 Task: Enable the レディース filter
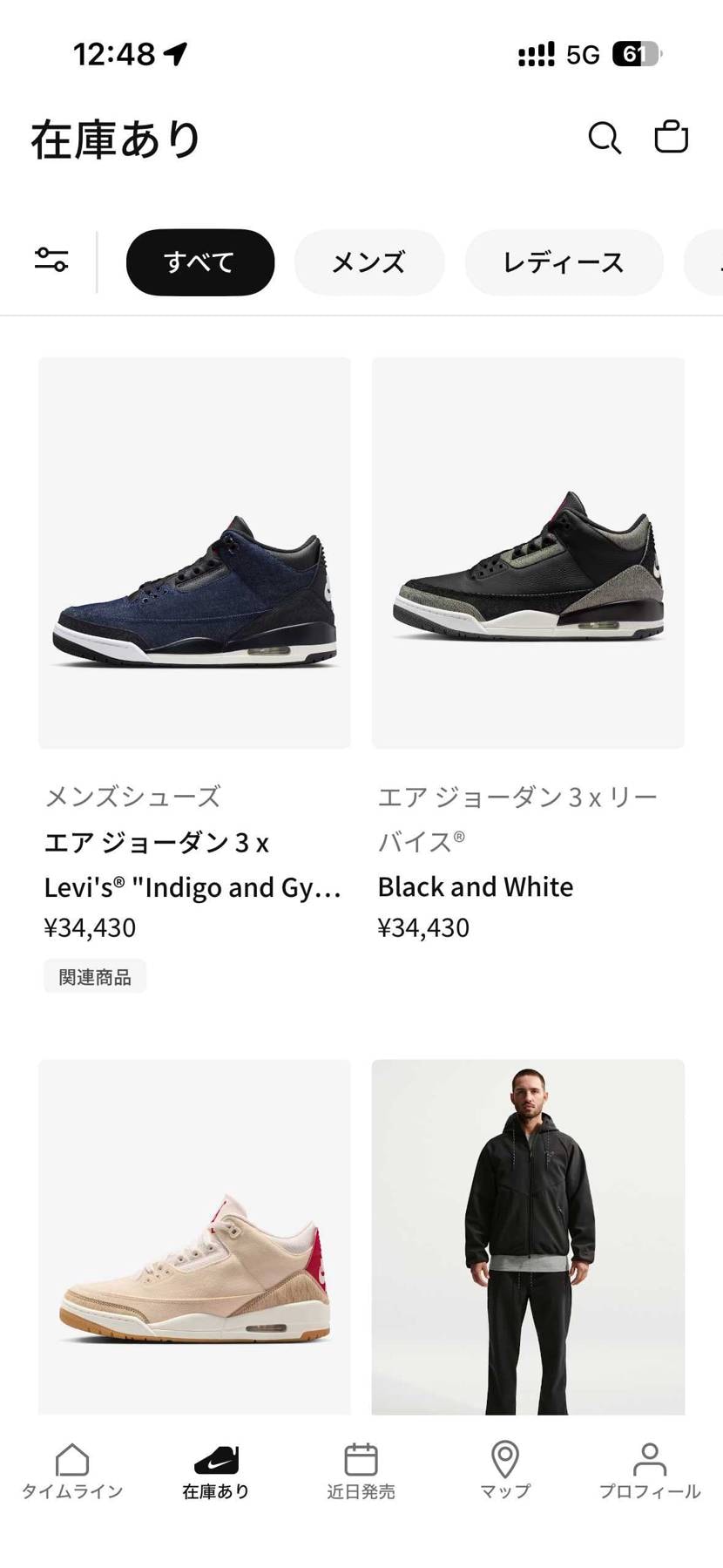(x=563, y=261)
